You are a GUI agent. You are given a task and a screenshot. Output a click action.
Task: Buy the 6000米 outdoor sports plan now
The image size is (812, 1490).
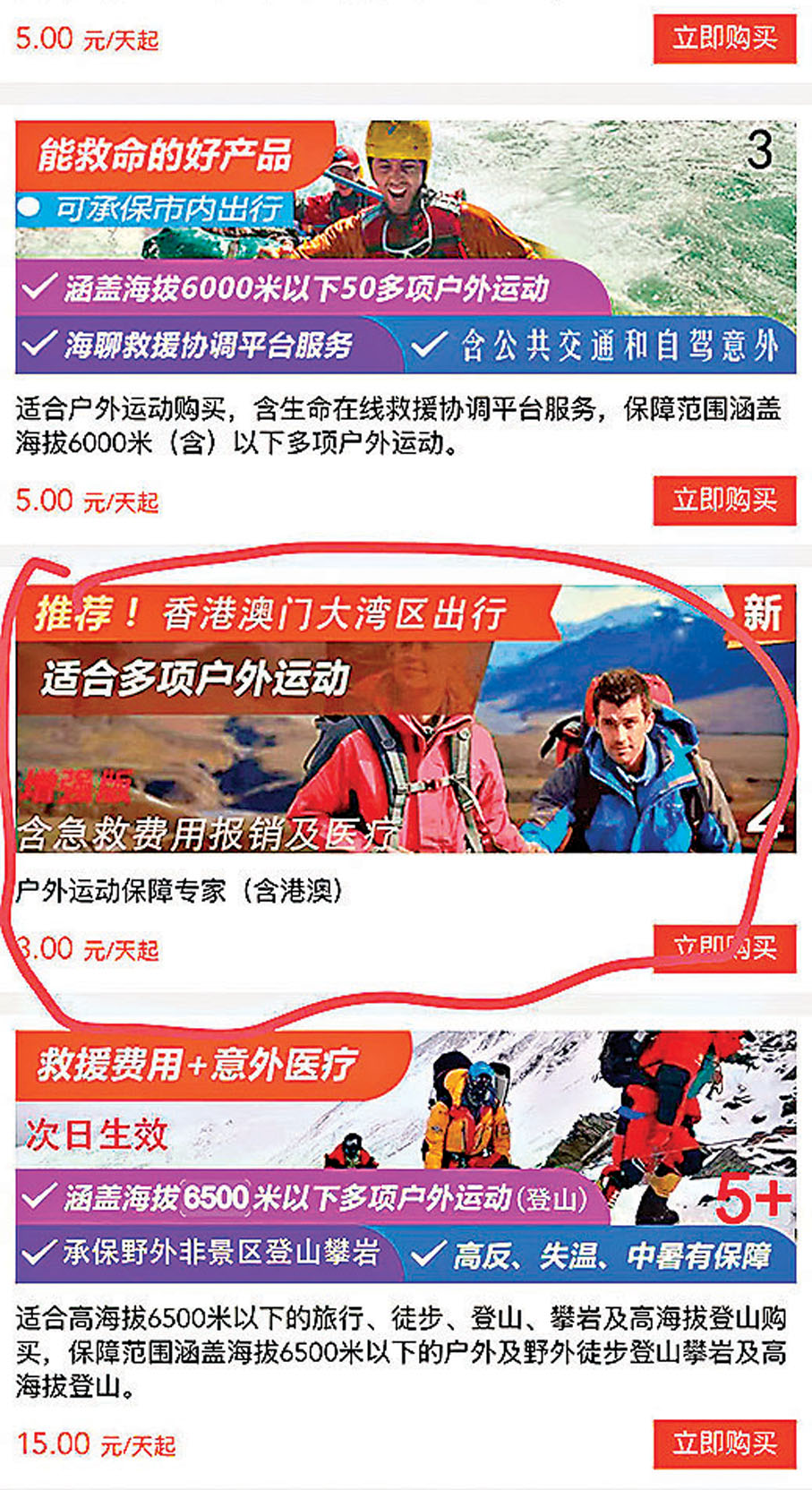click(x=723, y=500)
